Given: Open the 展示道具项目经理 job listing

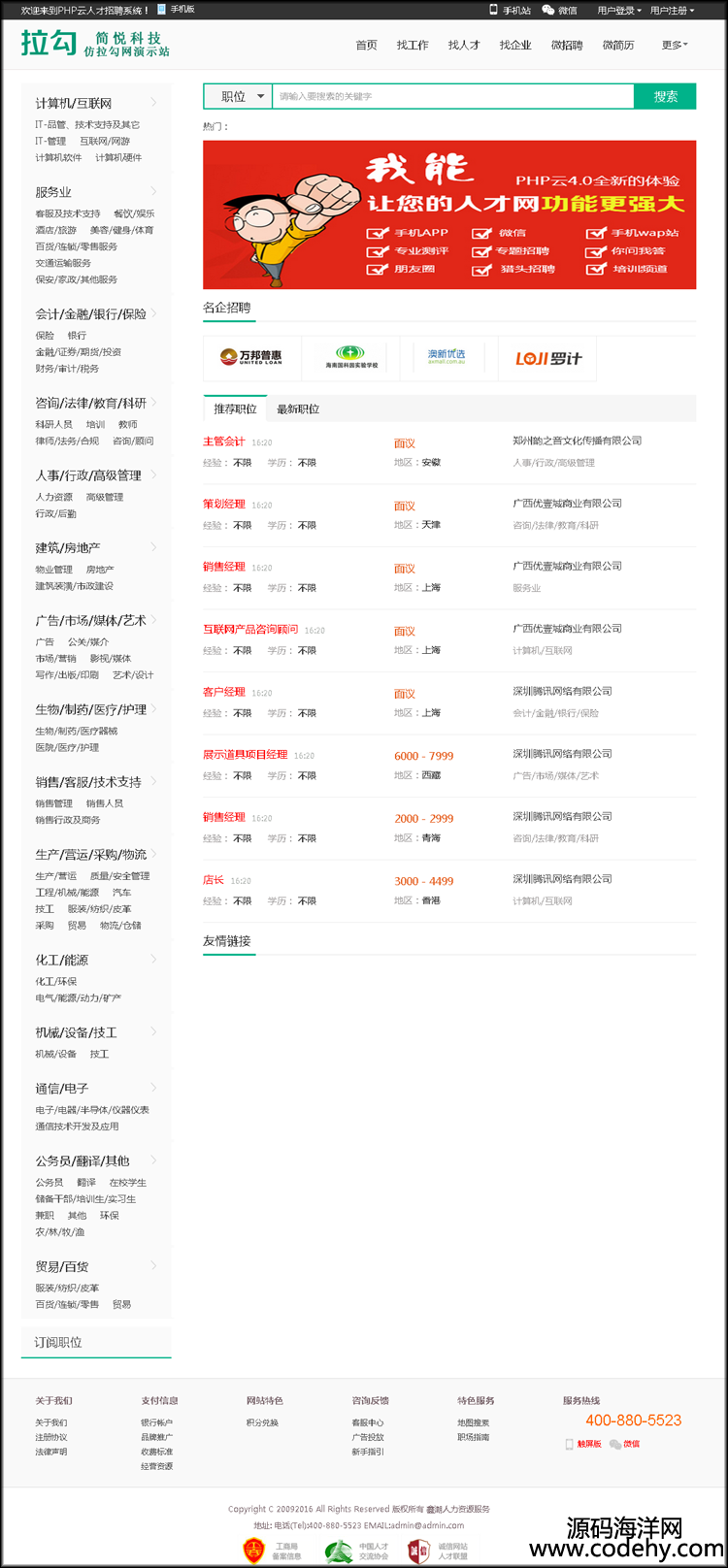Looking at the screenshot, I should point(245,754).
